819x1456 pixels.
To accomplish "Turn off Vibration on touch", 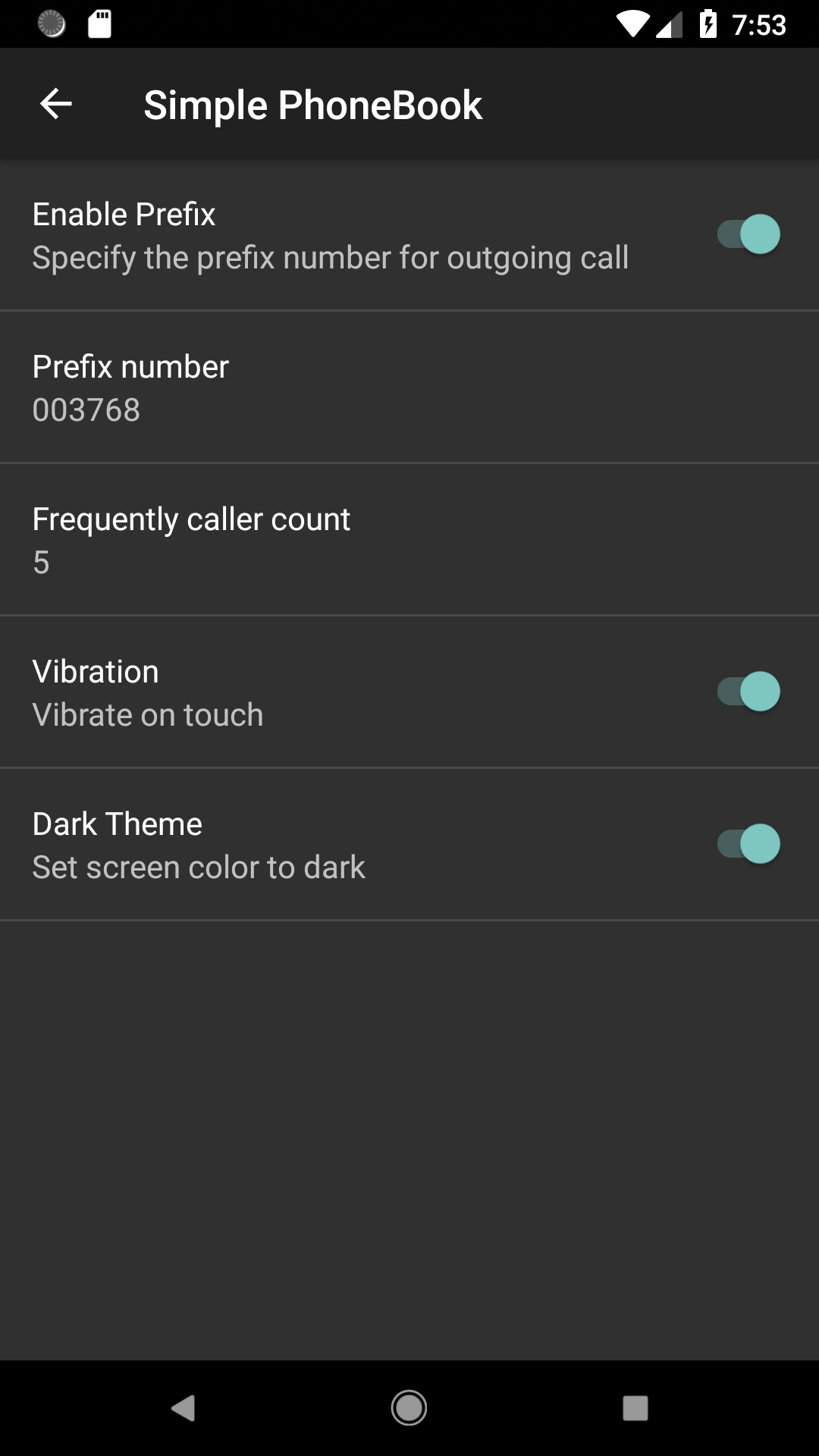I will click(x=748, y=692).
